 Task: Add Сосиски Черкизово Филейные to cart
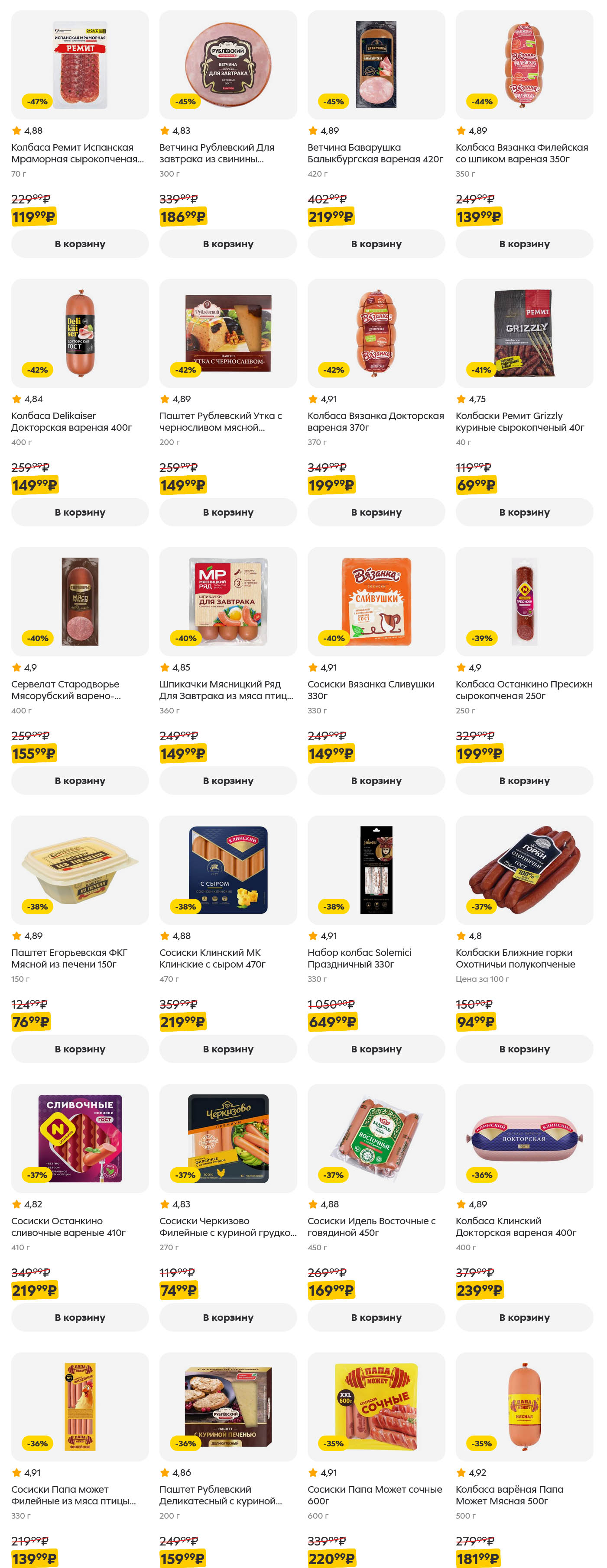pos(228,1317)
